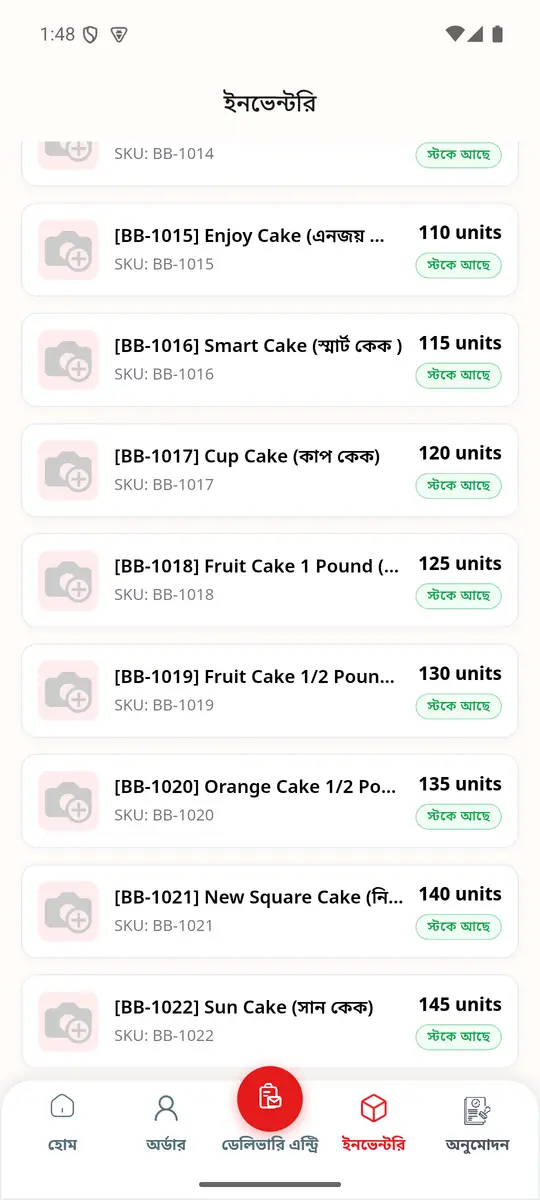Add a photo for BB-1022 Sun Cake
The image size is (540, 1200).
click(68, 1021)
